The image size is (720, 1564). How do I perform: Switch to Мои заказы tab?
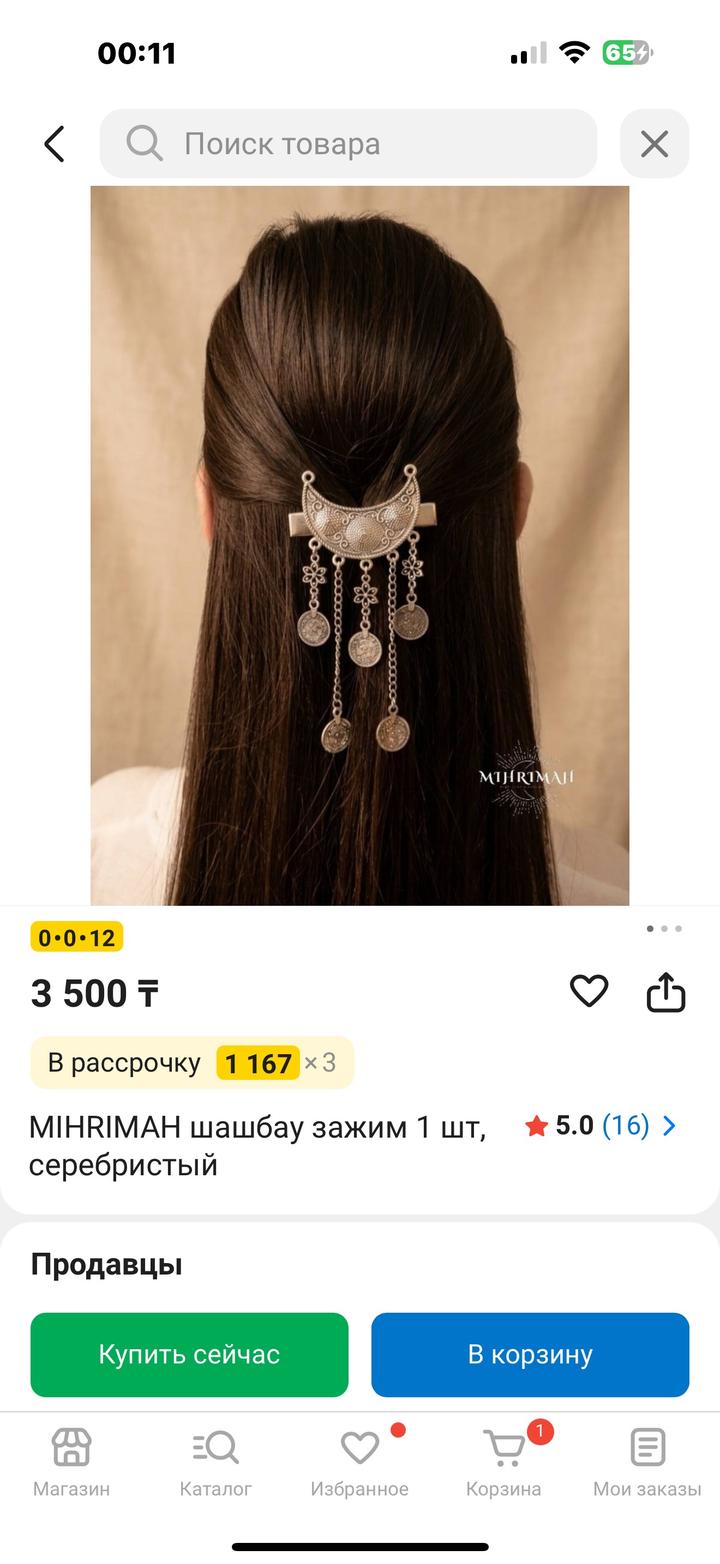tap(647, 1461)
